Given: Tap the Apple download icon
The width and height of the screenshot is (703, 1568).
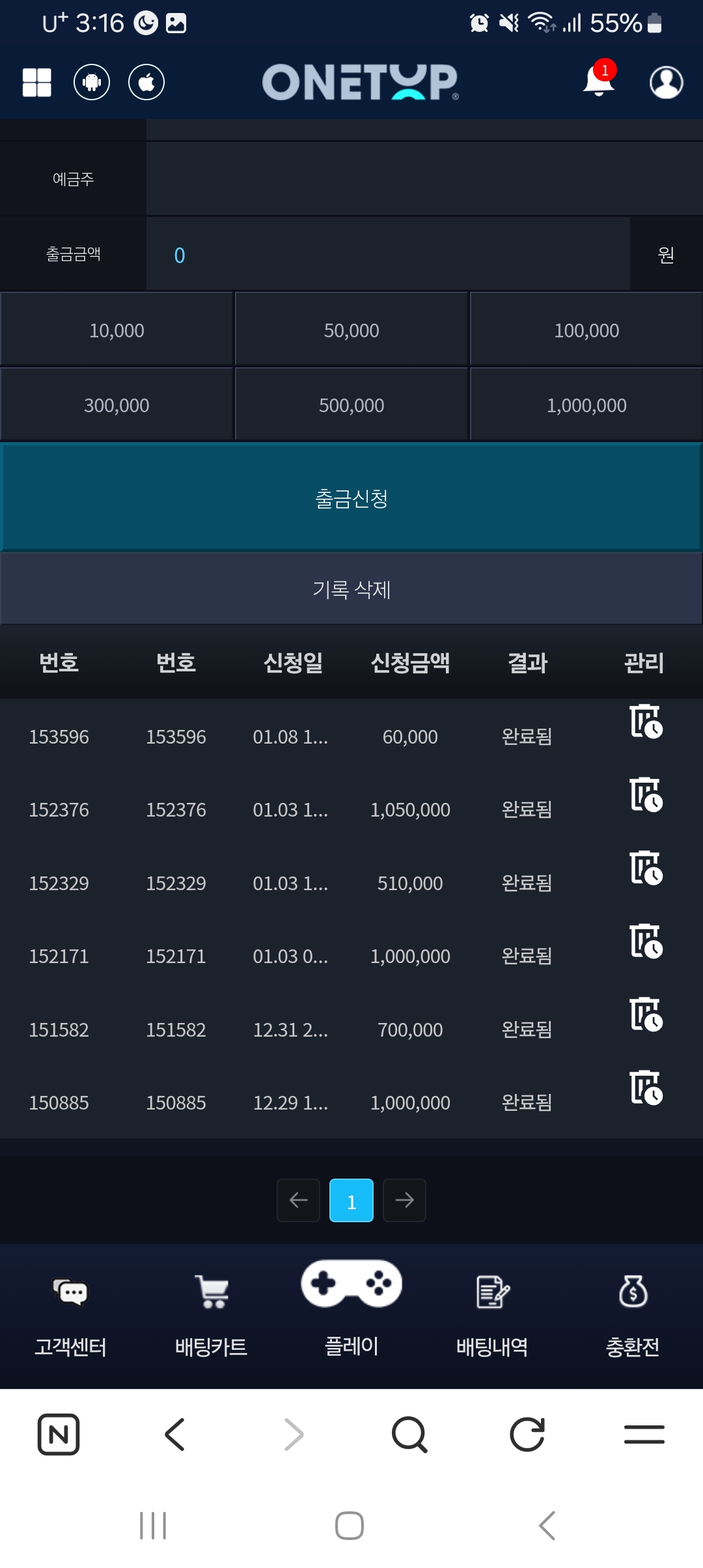Looking at the screenshot, I should pos(146,83).
